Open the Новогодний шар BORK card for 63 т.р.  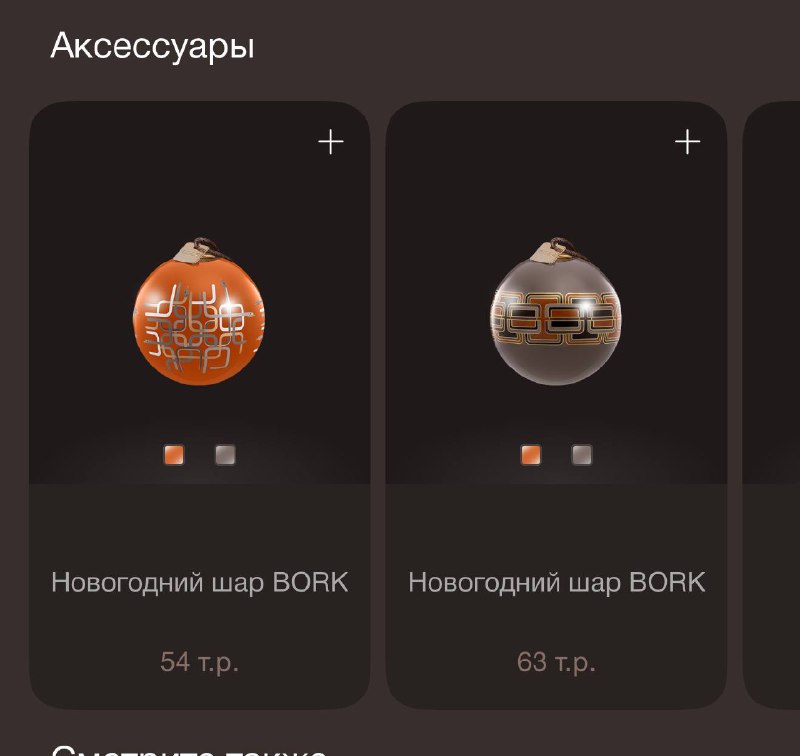pyautogui.click(x=556, y=582)
